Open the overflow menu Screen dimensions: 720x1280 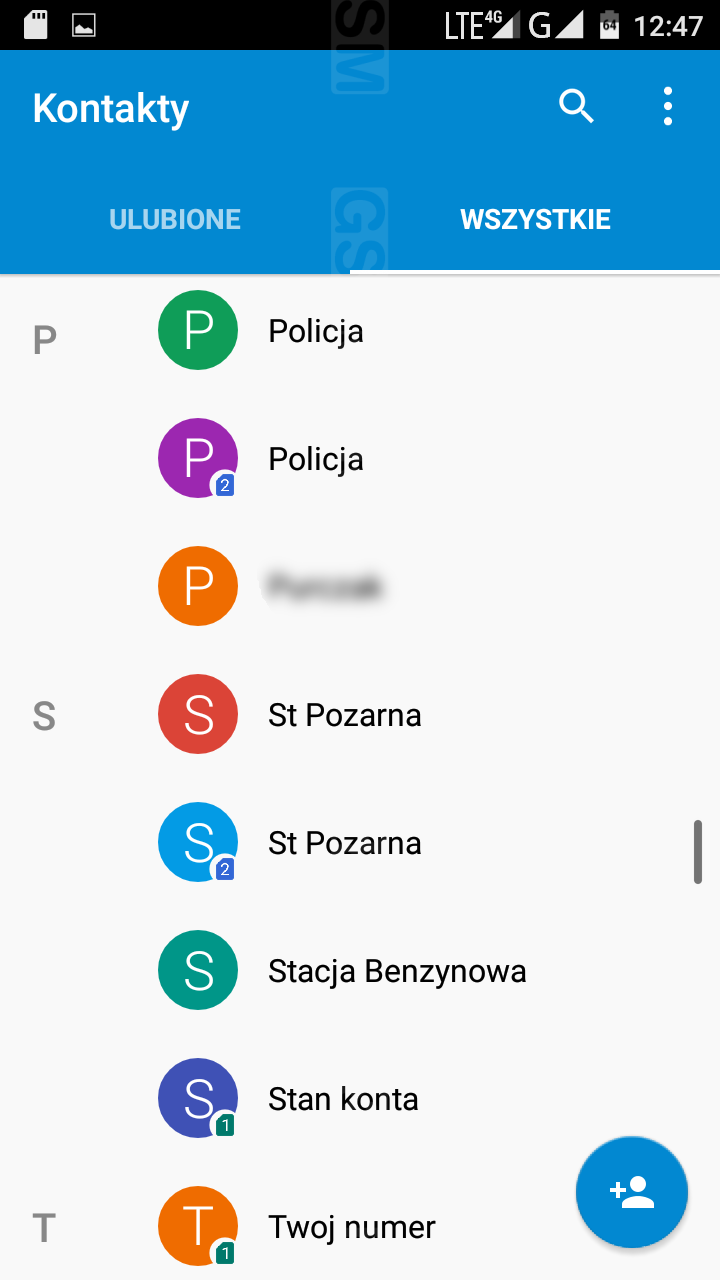pos(667,106)
